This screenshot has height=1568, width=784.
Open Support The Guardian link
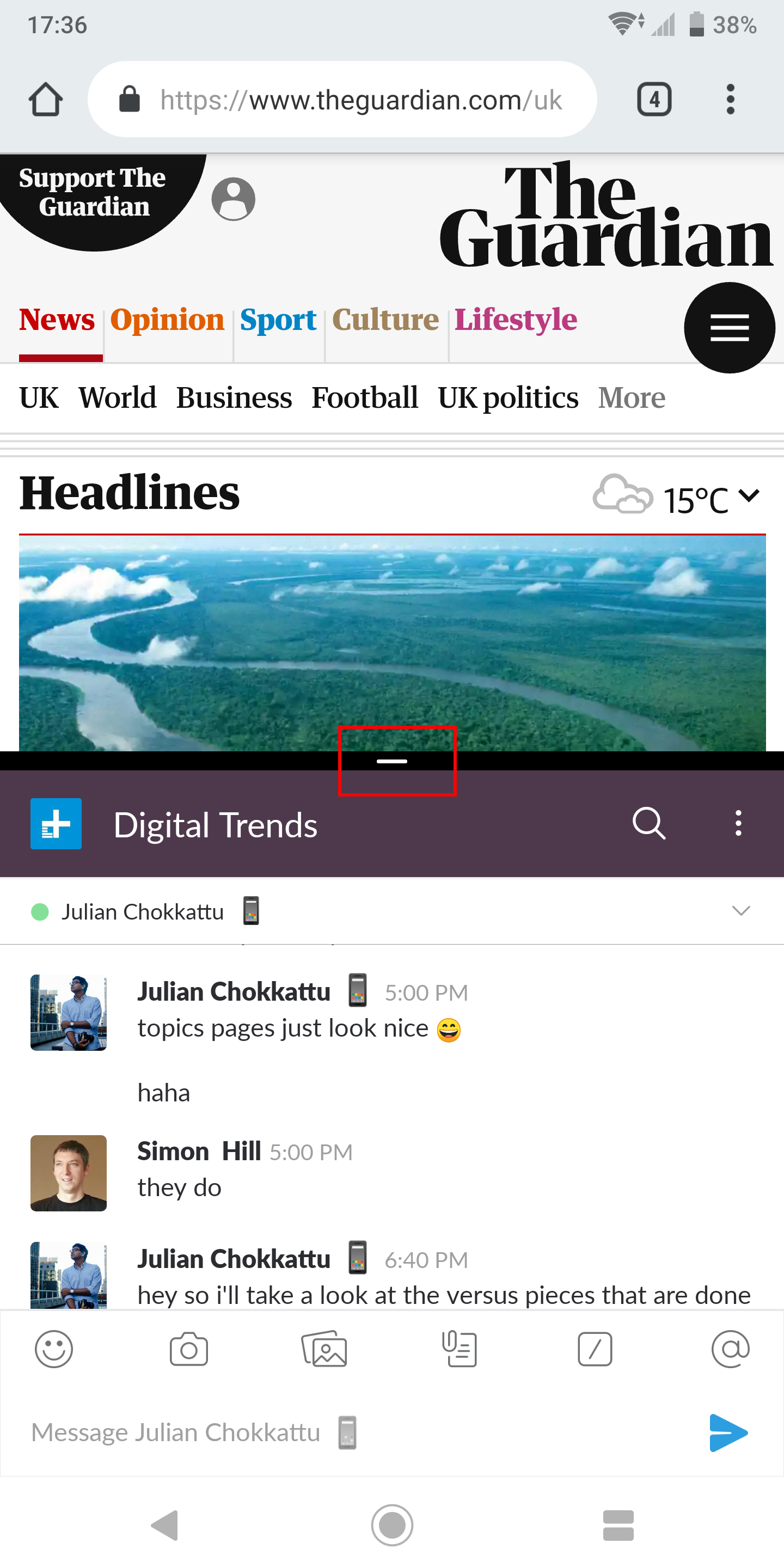(x=93, y=192)
